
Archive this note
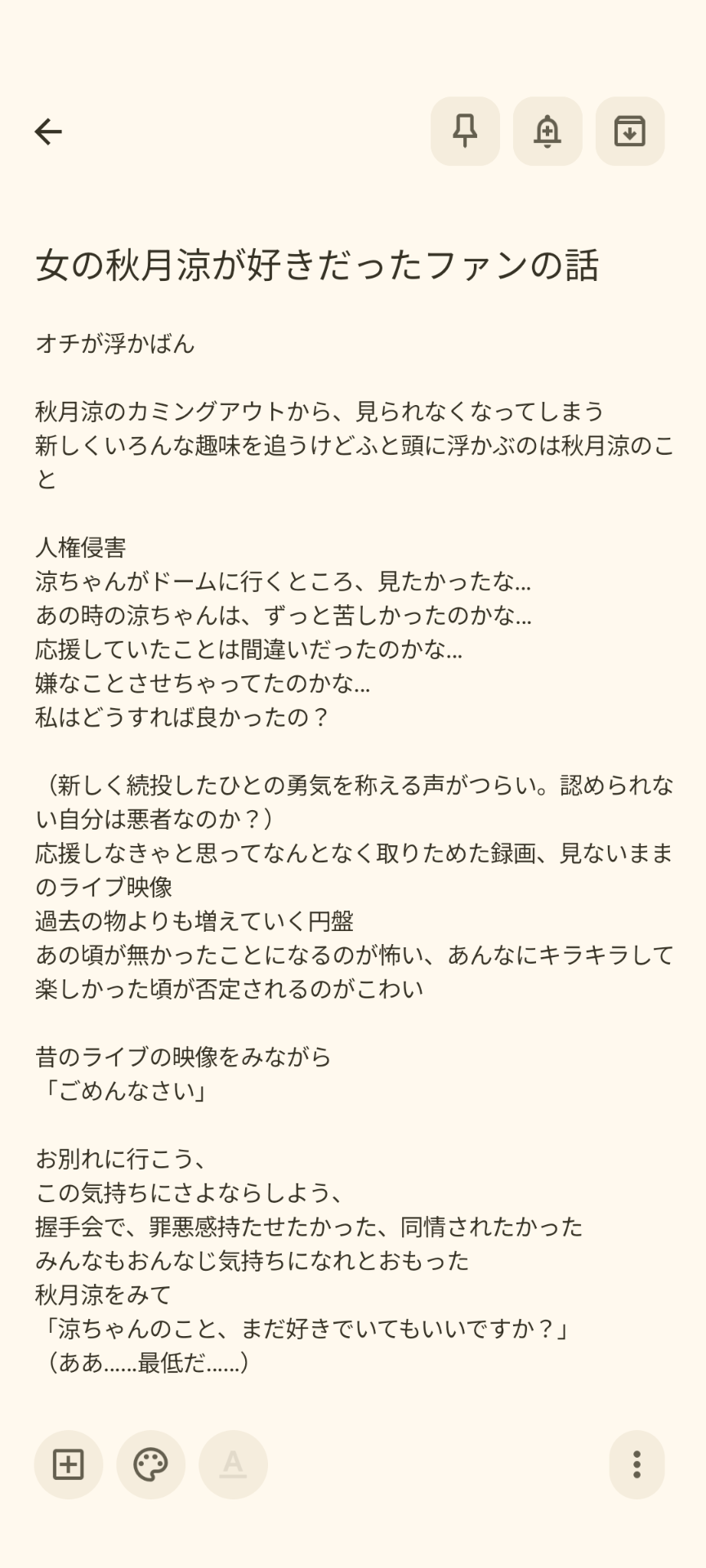pos(630,131)
